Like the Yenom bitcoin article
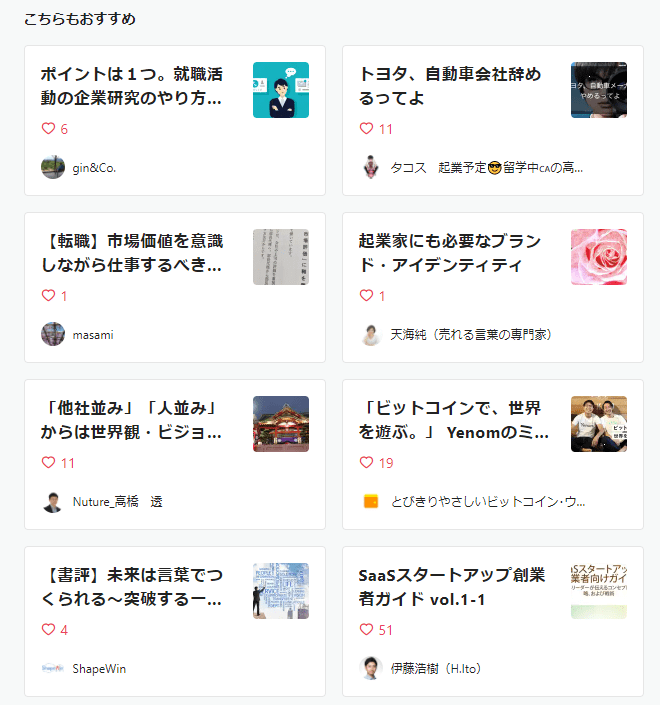This screenshot has width=660, height=705. (x=366, y=463)
